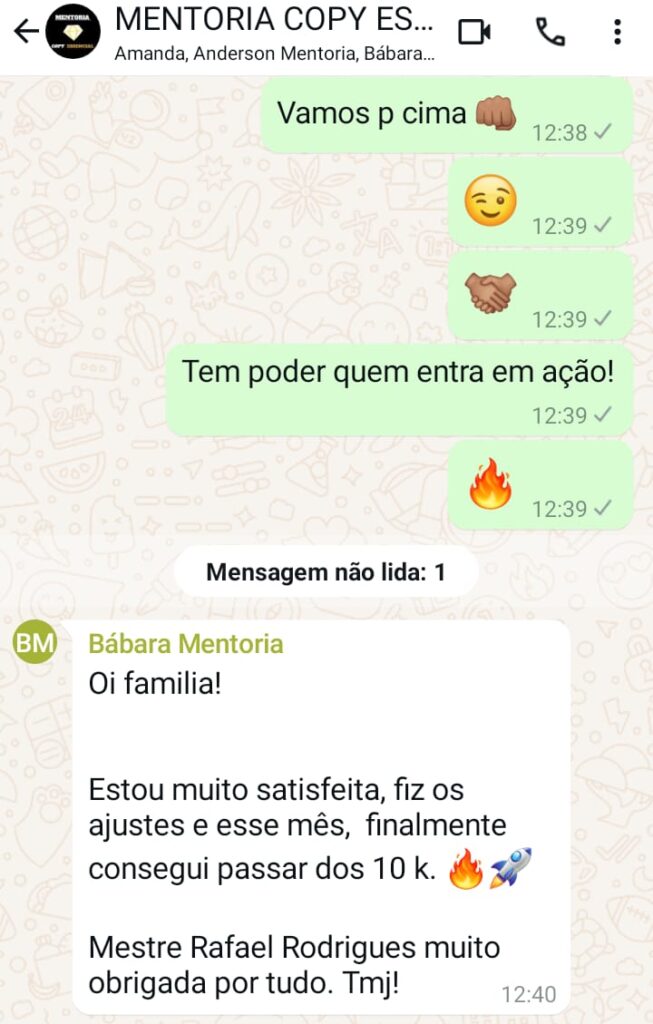This screenshot has width=653, height=1024.
Task: Tap the sender name Bábara Mentoria
Action: coord(186,645)
